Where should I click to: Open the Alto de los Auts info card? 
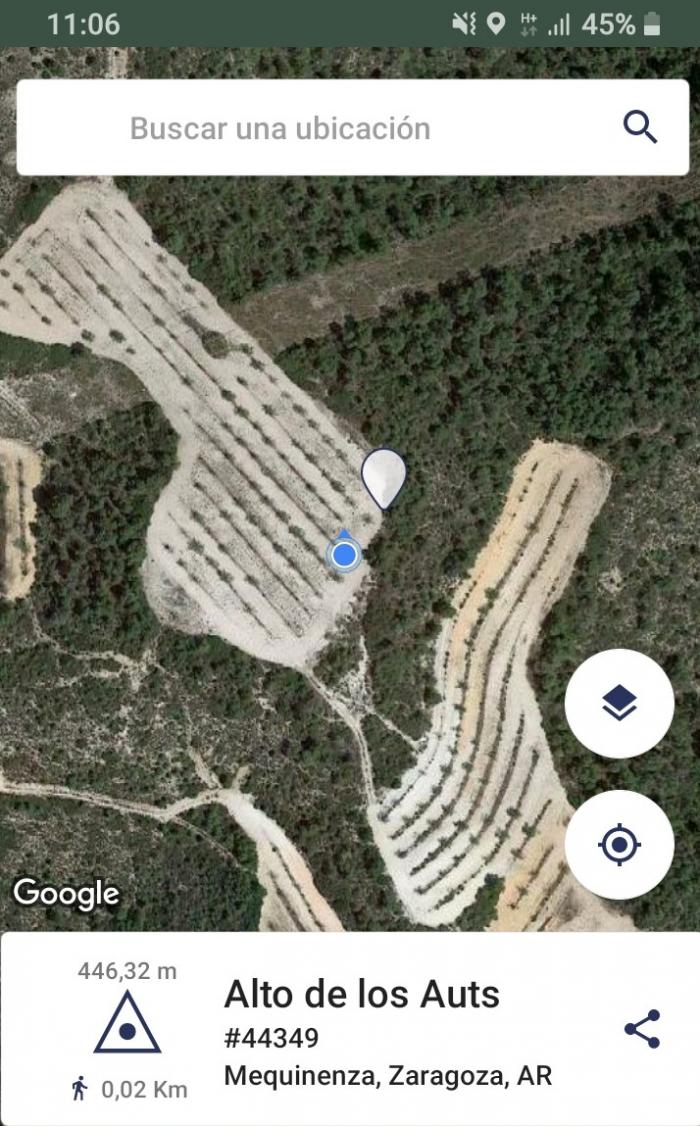point(350,1029)
